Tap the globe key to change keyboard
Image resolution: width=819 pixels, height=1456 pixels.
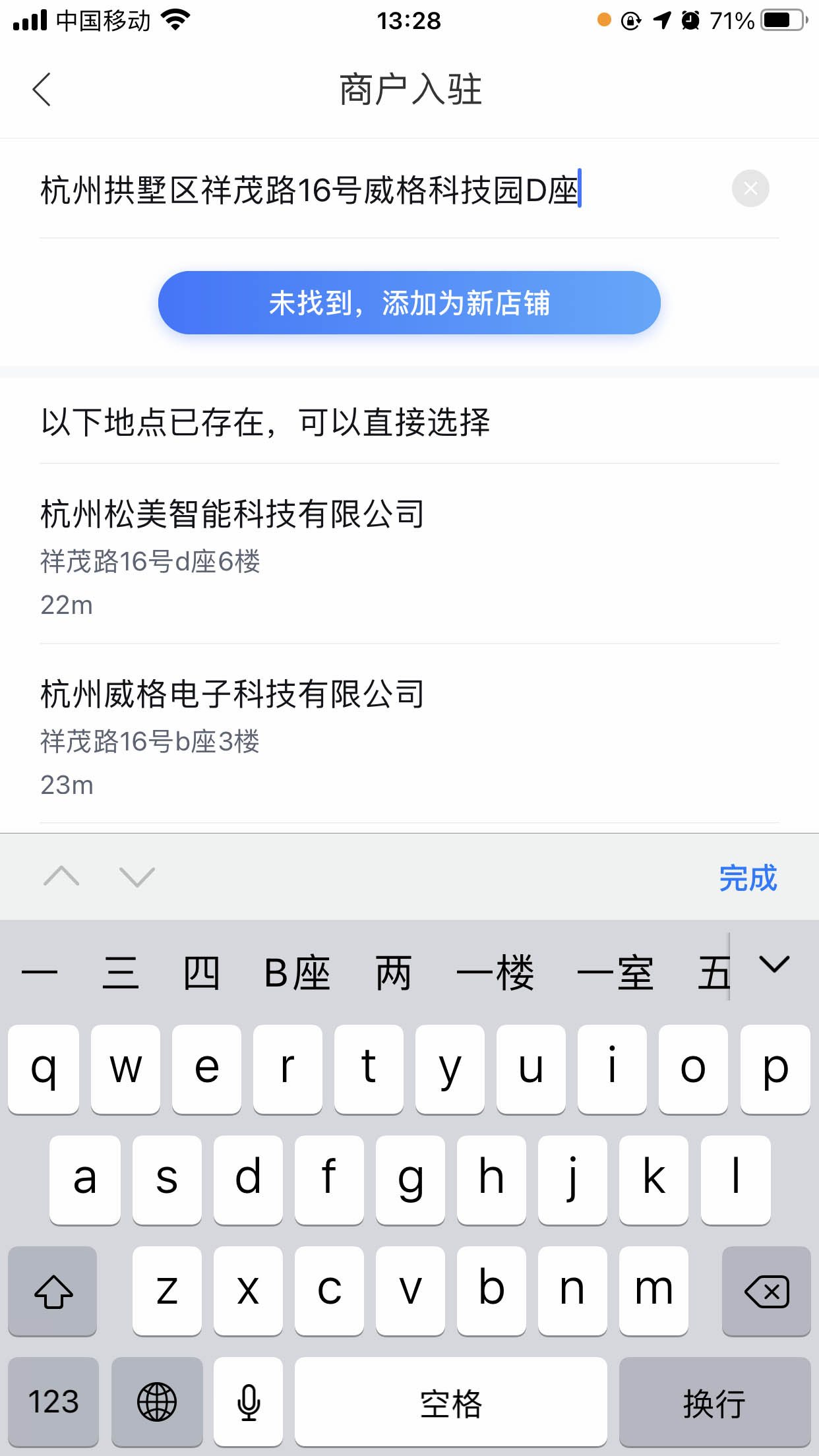pos(157,1401)
